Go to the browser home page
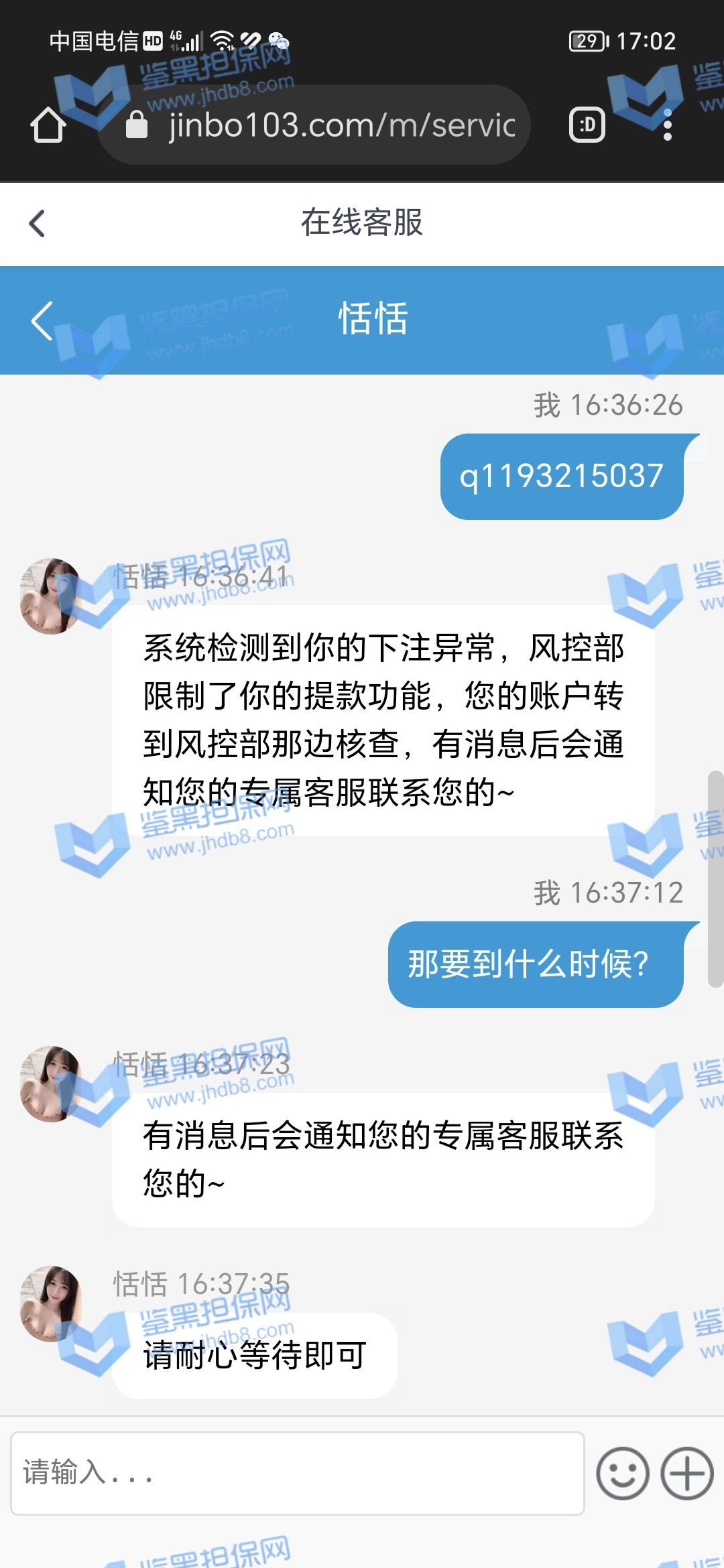This screenshot has height=1568, width=724. pyautogui.click(x=48, y=125)
